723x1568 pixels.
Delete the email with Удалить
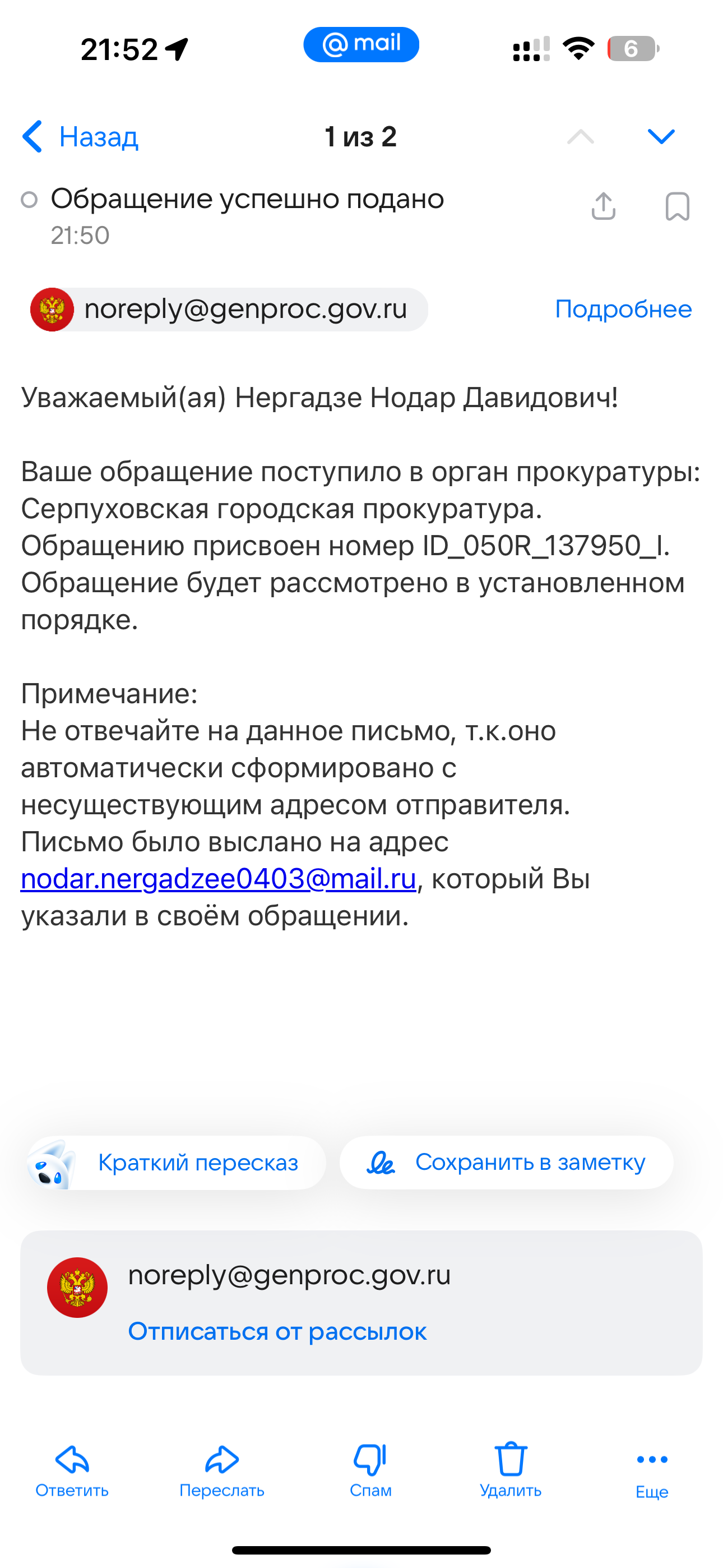tap(511, 1470)
